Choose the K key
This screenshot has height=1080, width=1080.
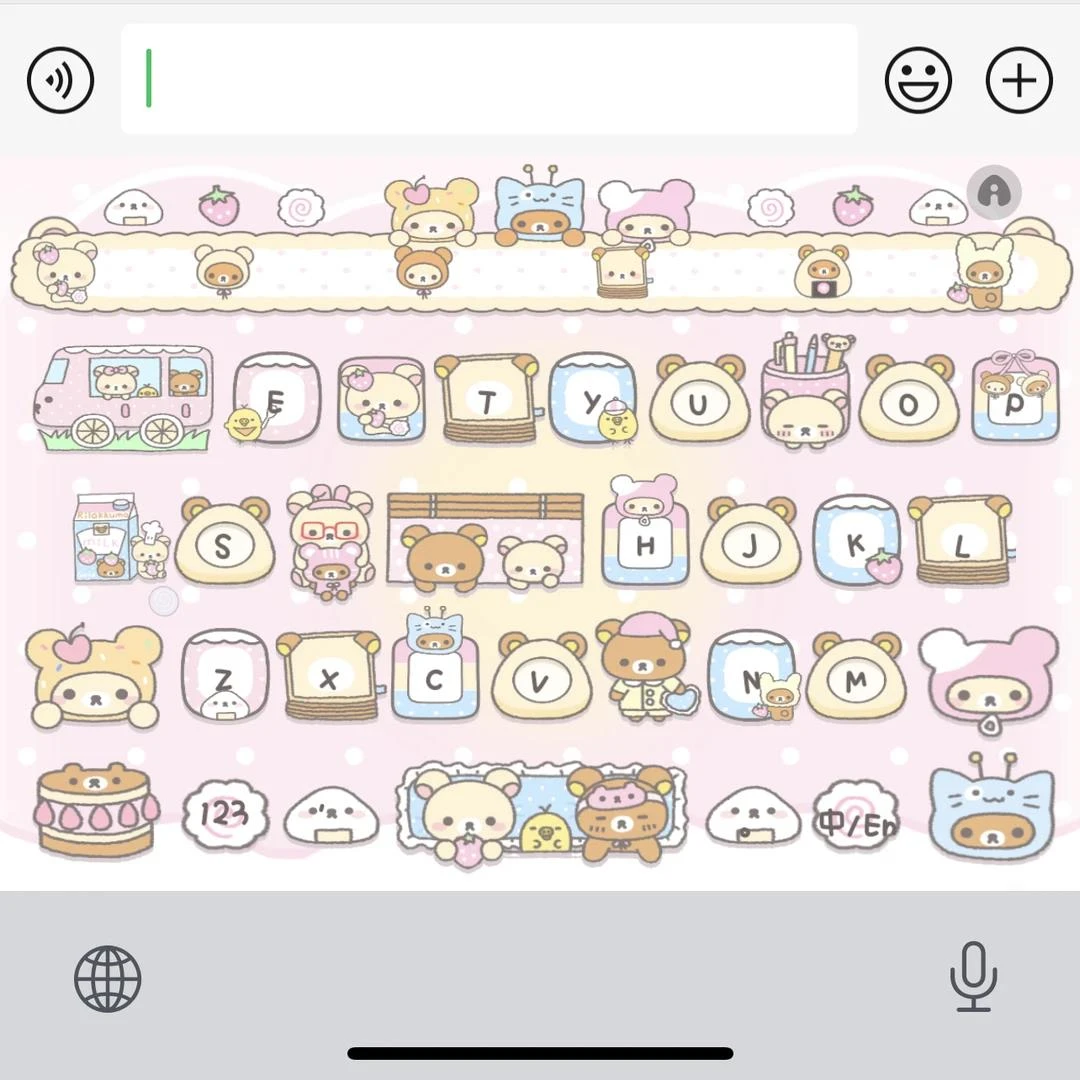[x=856, y=545]
